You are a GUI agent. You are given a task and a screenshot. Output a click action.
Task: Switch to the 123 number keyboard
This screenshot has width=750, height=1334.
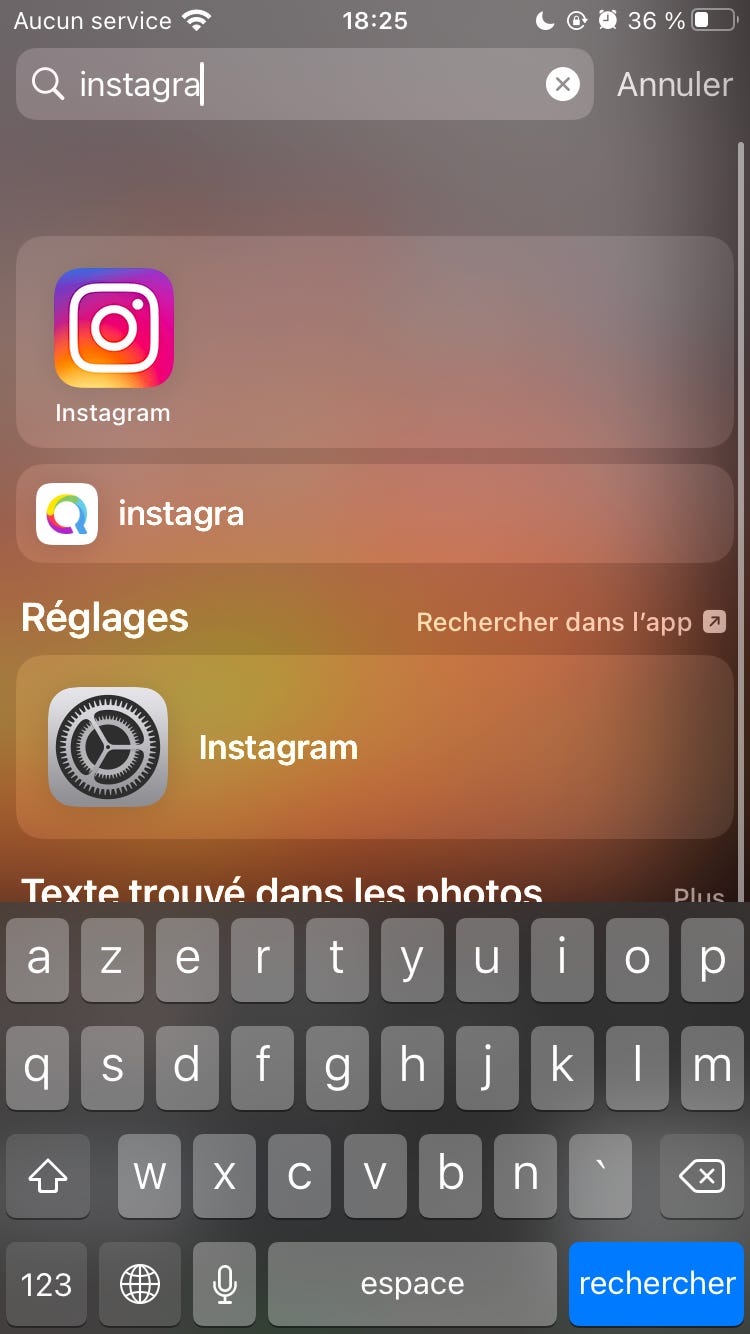point(46,1283)
